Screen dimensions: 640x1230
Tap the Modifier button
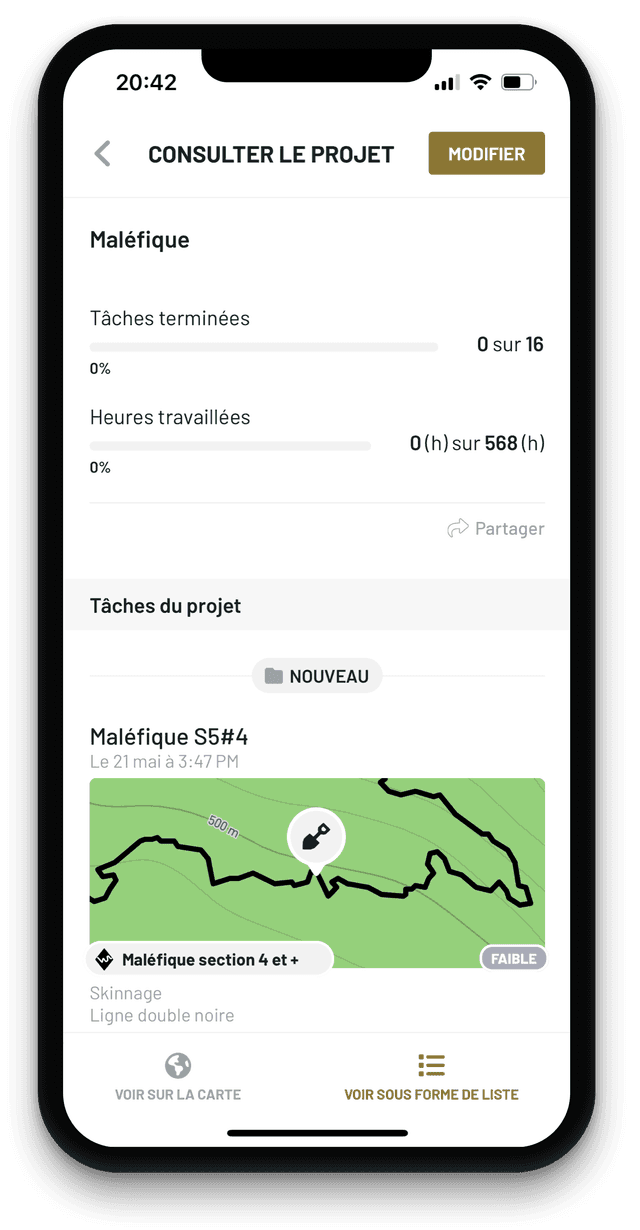click(x=486, y=154)
